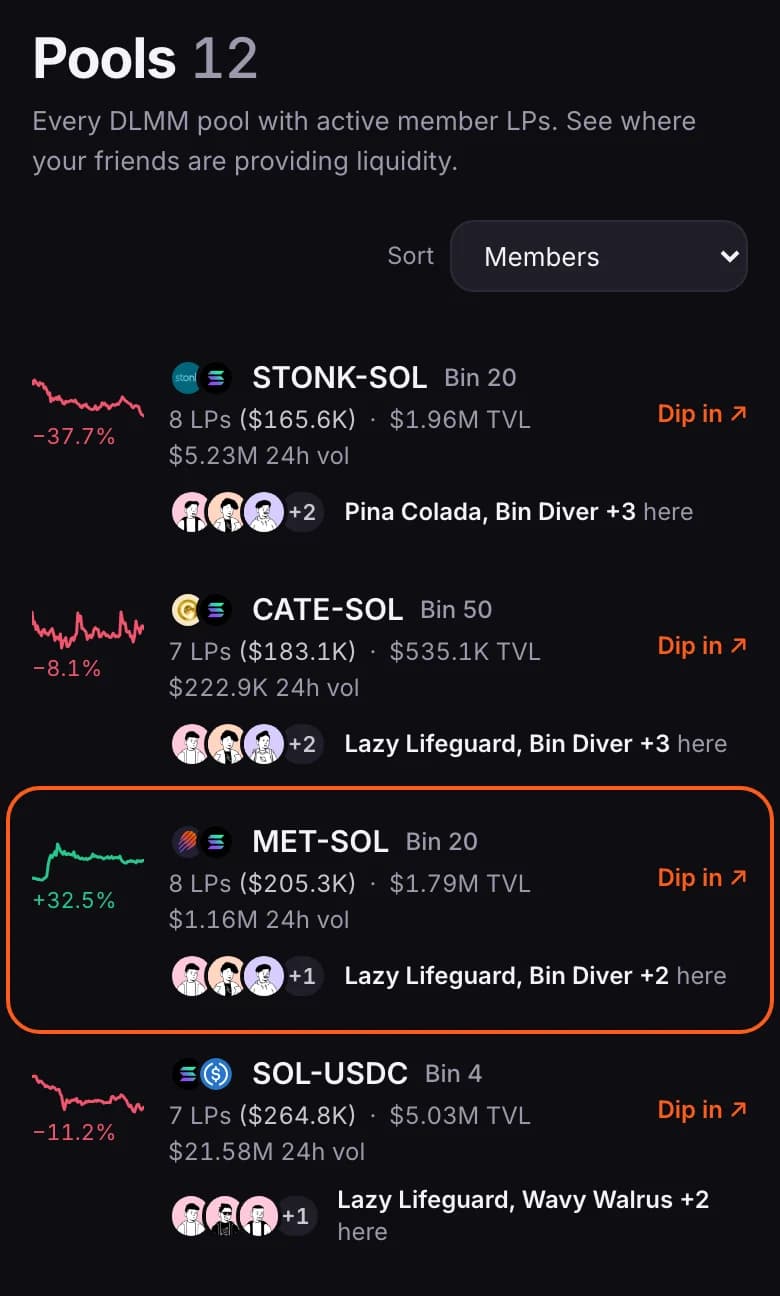The height and width of the screenshot is (1296, 780).
Task: Dip in to the STONK-SOL pool
Action: coord(702,413)
